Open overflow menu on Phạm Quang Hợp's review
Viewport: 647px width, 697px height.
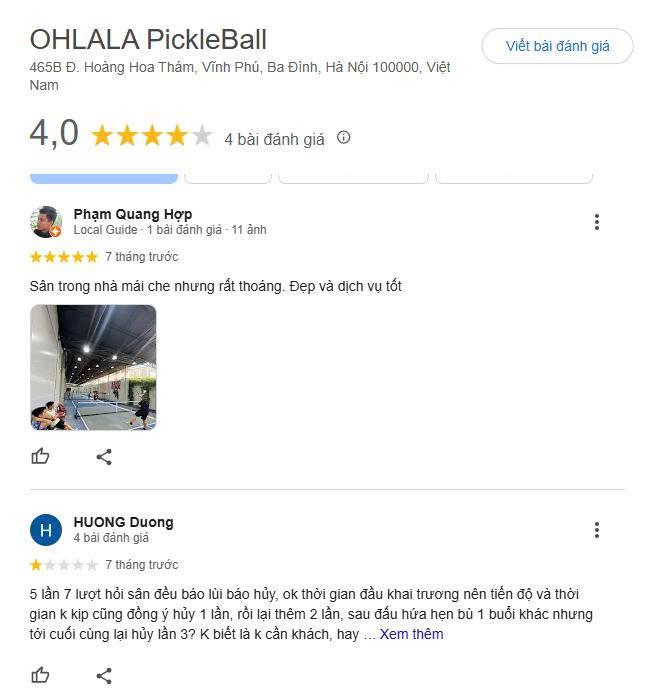tap(596, 222)
